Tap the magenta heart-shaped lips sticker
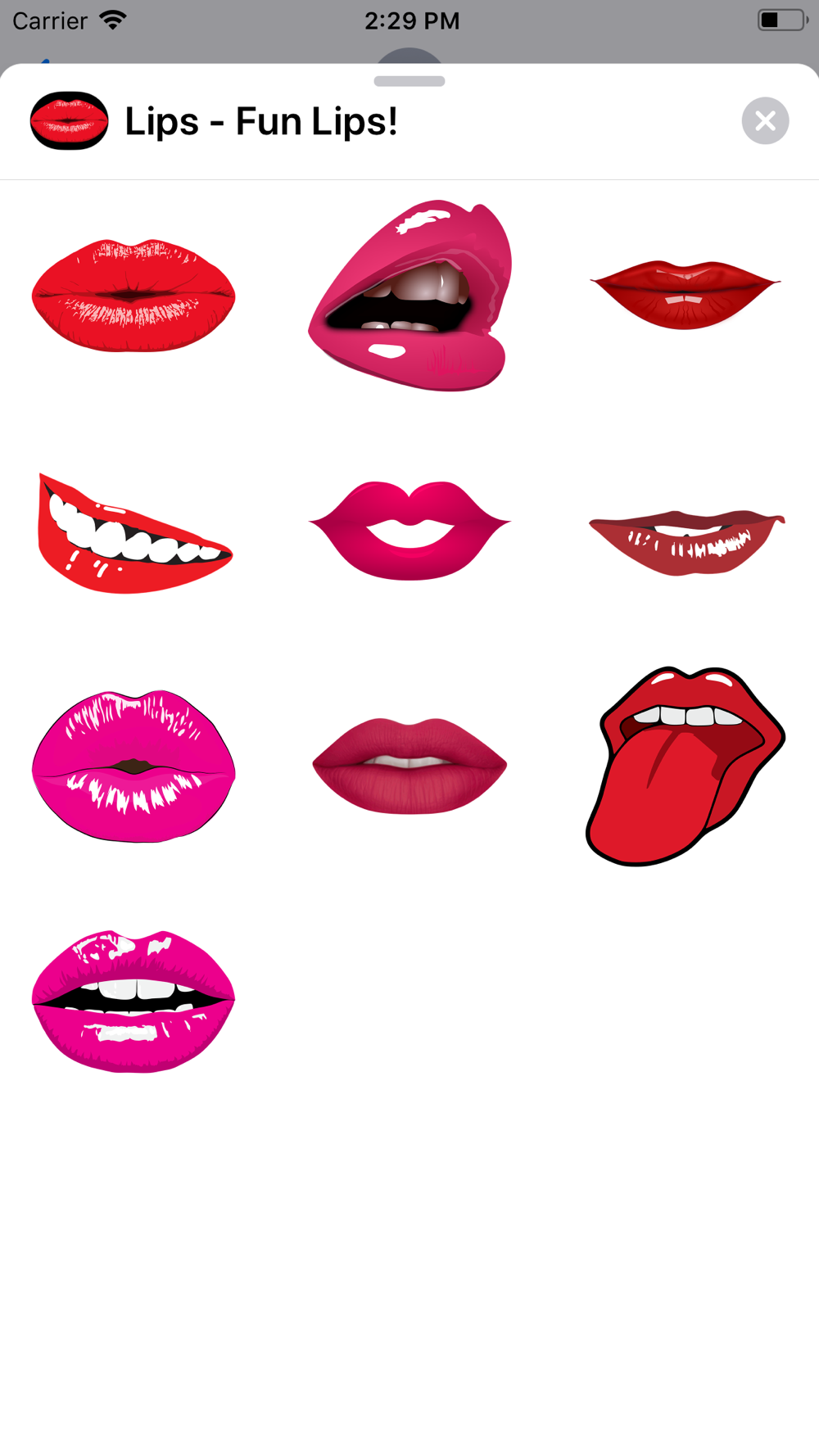 point(409,531)
